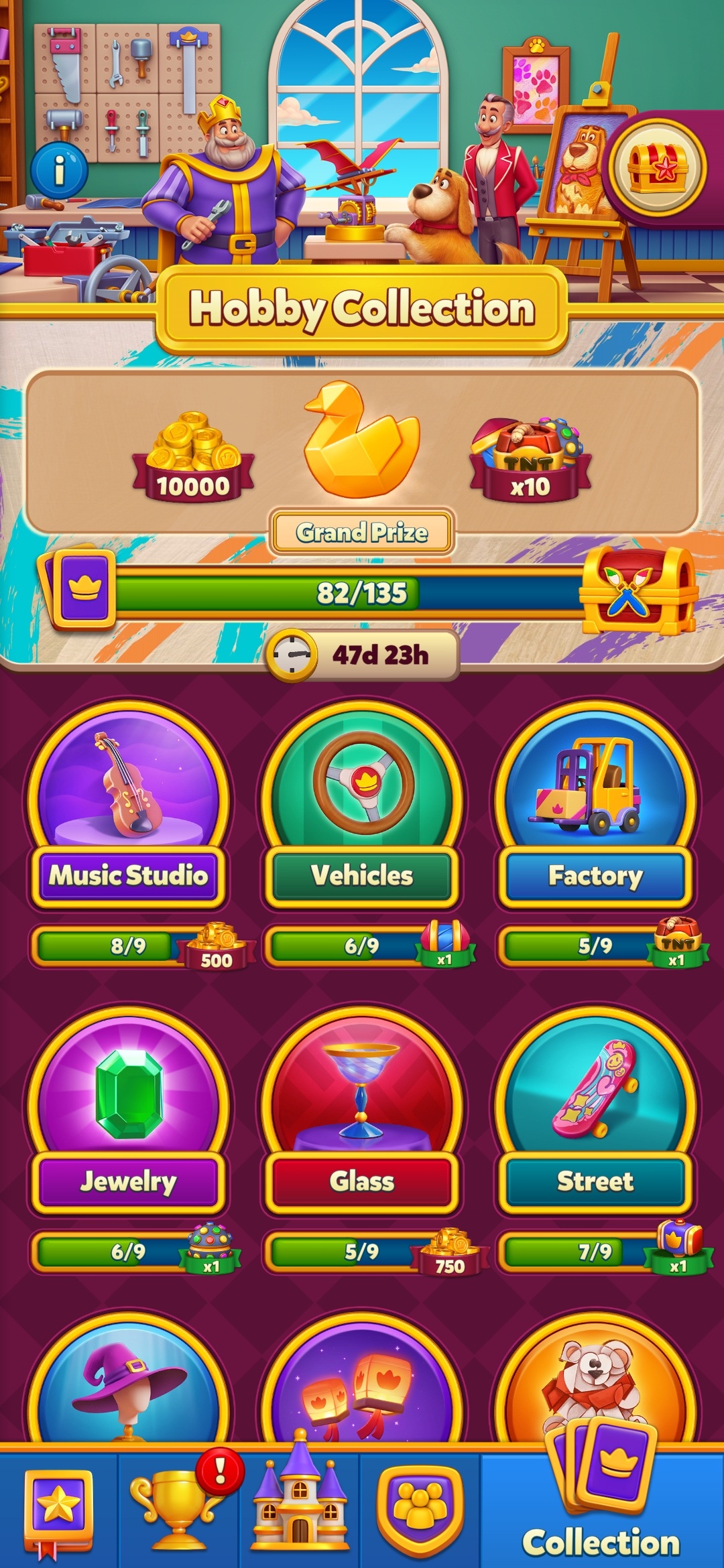The width and height of the screenshot is (724, 1568).
Task: Open the Factory collection
Action: 595,804
